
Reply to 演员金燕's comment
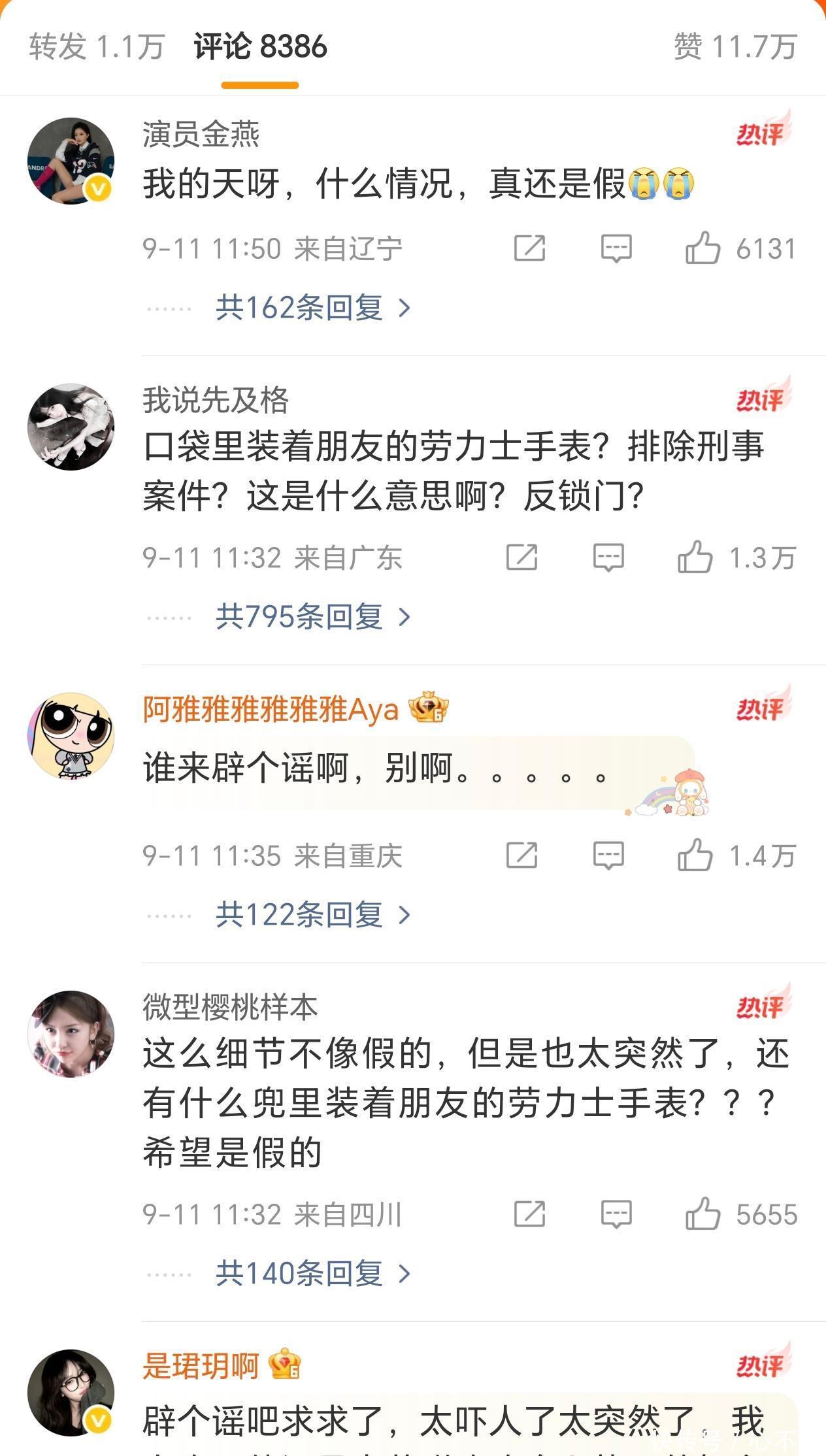coord(616,248)
